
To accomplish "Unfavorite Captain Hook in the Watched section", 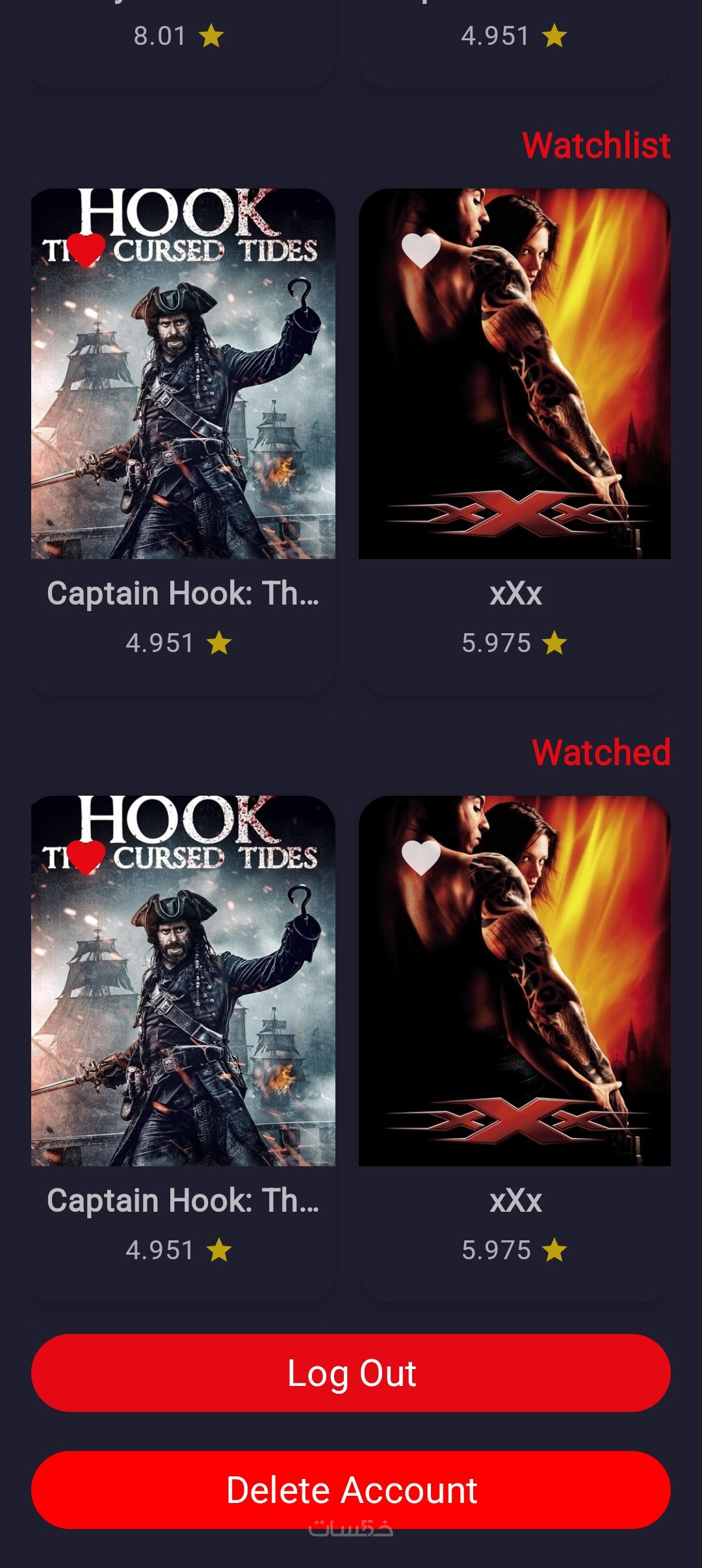I will [86, 857].
